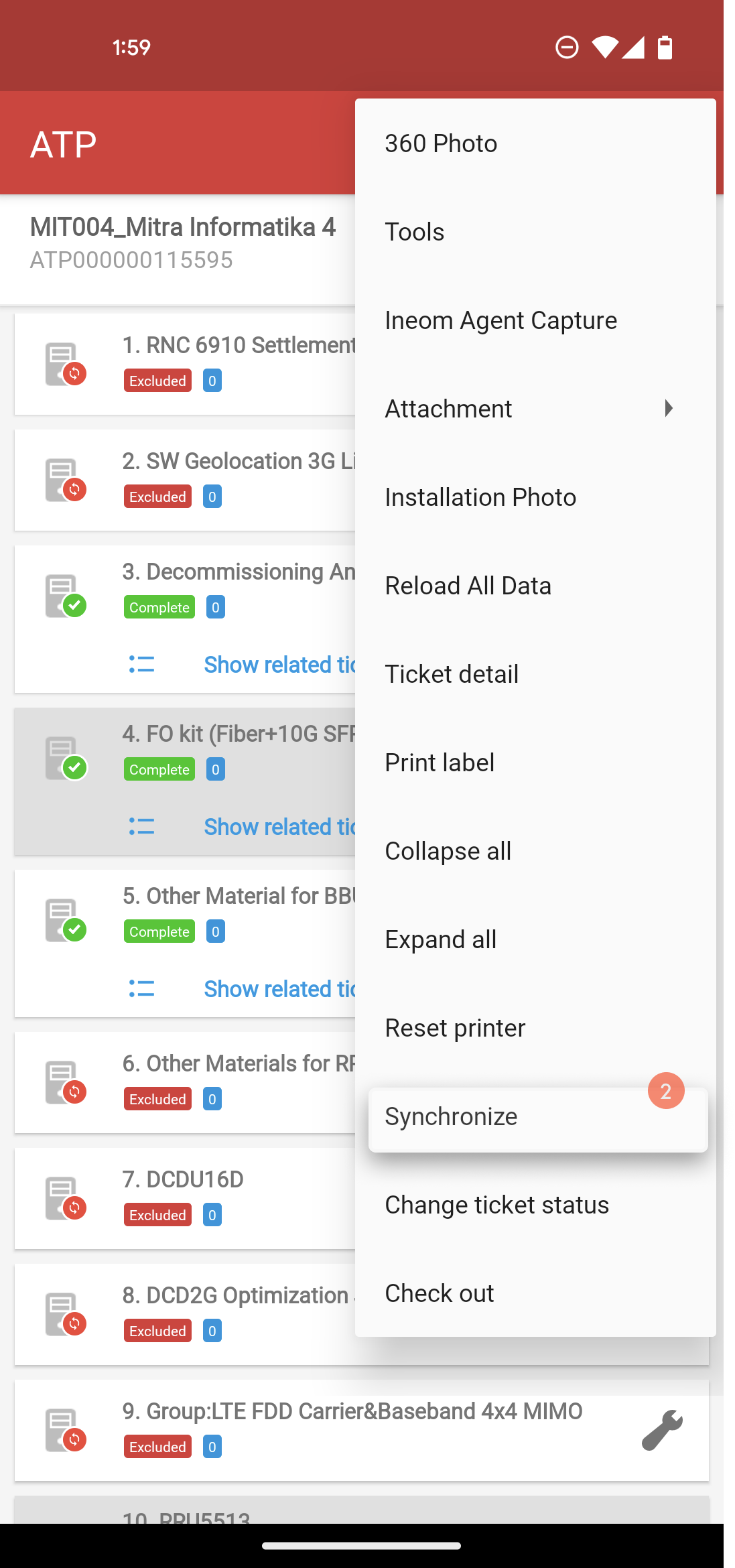Viewport: 735px width, 1568px height.
Task: Select Change ticket status
Action: 535,1205
